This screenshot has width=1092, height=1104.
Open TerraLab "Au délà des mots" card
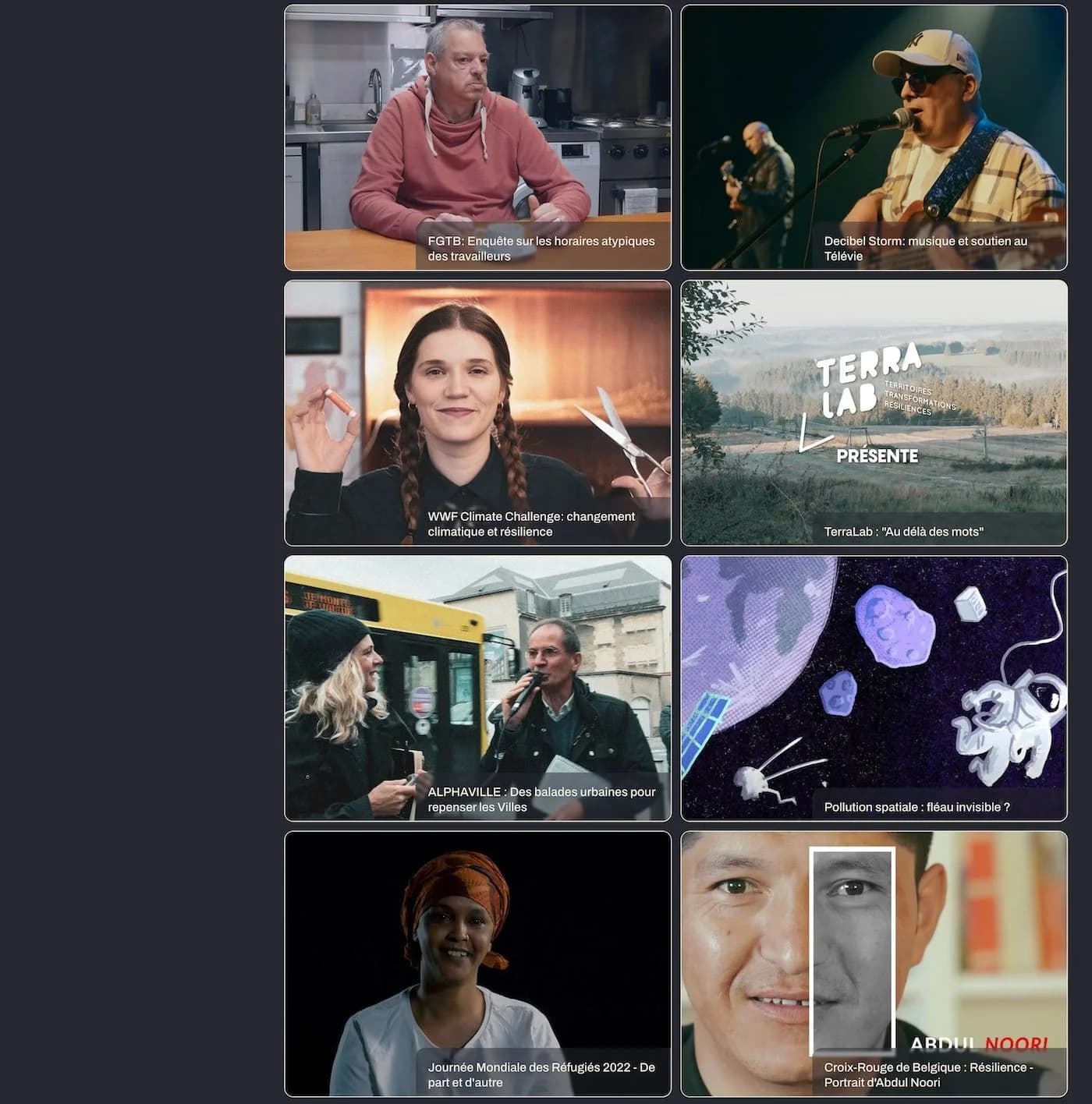pos(874,413)
